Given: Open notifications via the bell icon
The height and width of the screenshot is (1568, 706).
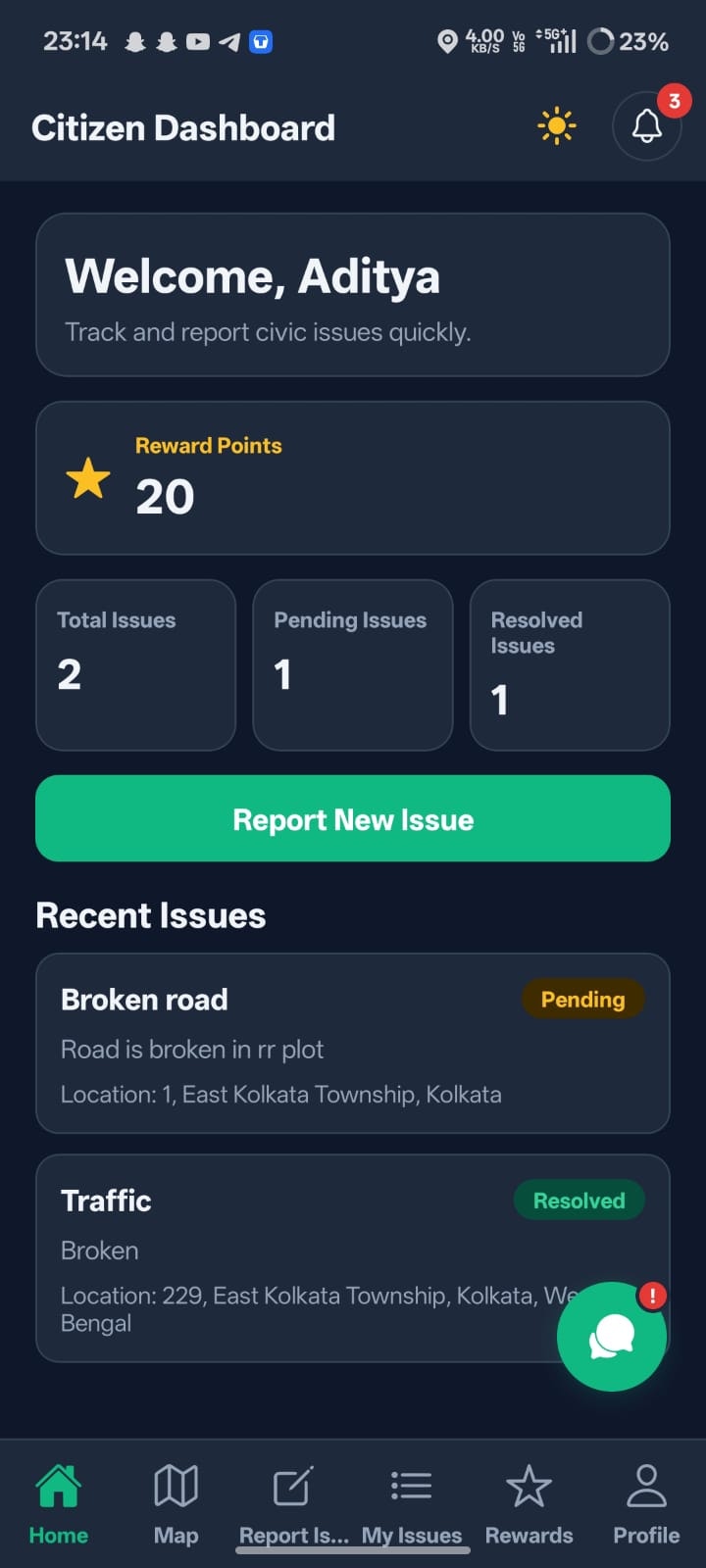Looking at the screenshot, I should 646,126.
